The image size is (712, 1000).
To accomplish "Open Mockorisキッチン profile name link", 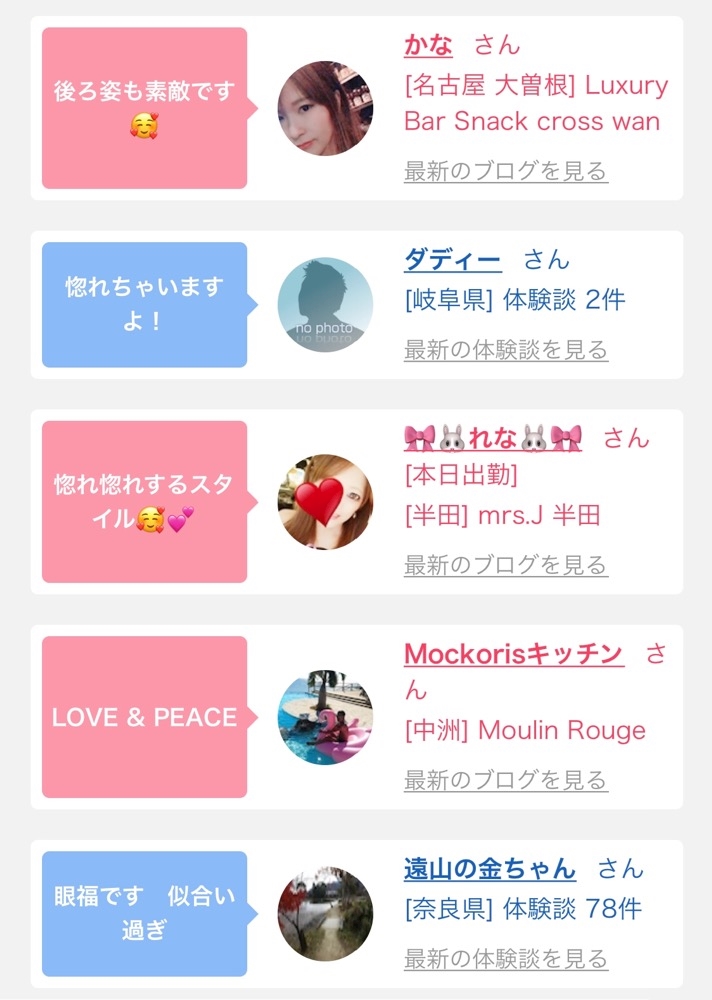I will pyautogui.click(x=514, y=654).
